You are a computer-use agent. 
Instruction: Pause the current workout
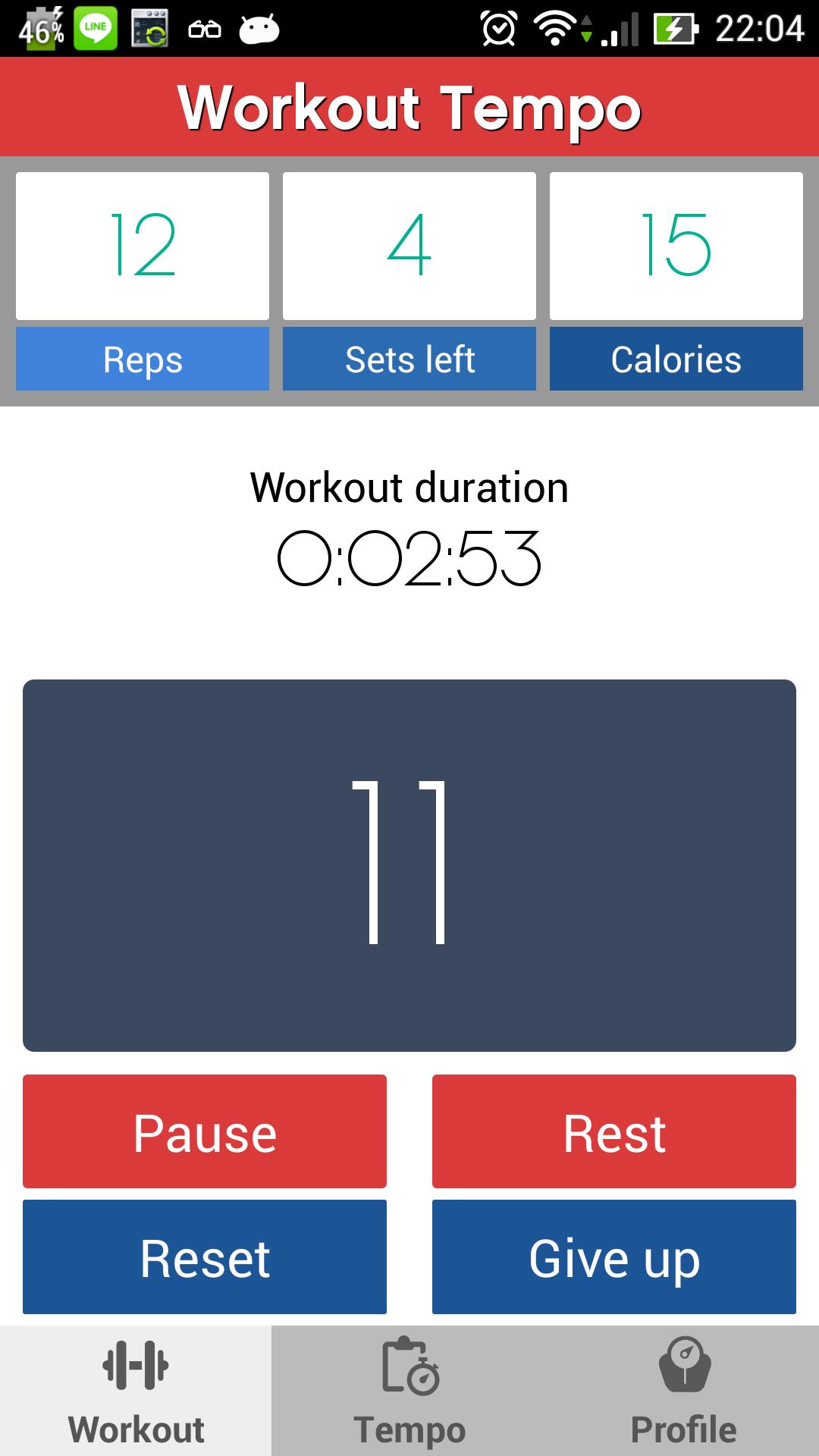(205, 1131)
